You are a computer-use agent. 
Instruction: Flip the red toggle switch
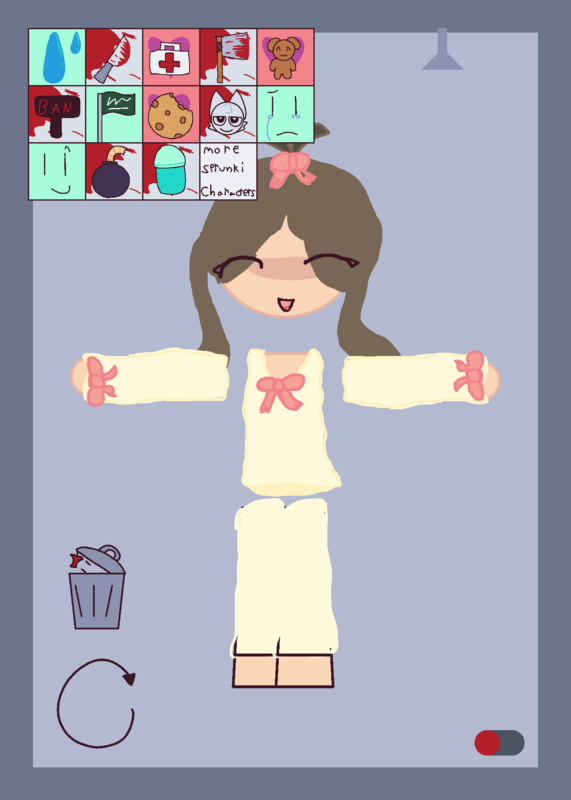pos(499,743)
